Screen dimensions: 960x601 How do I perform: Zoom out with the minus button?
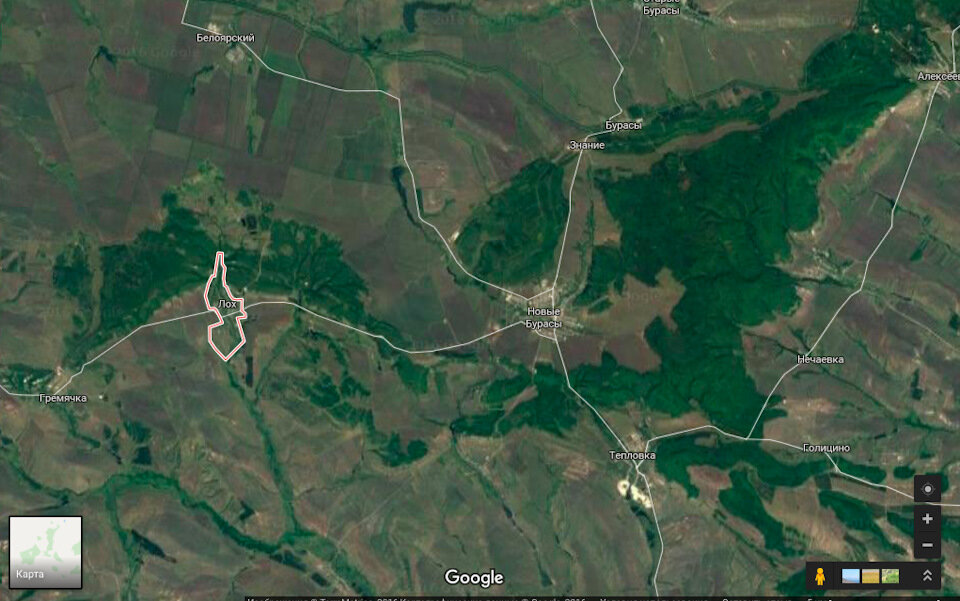pos(927,546)
